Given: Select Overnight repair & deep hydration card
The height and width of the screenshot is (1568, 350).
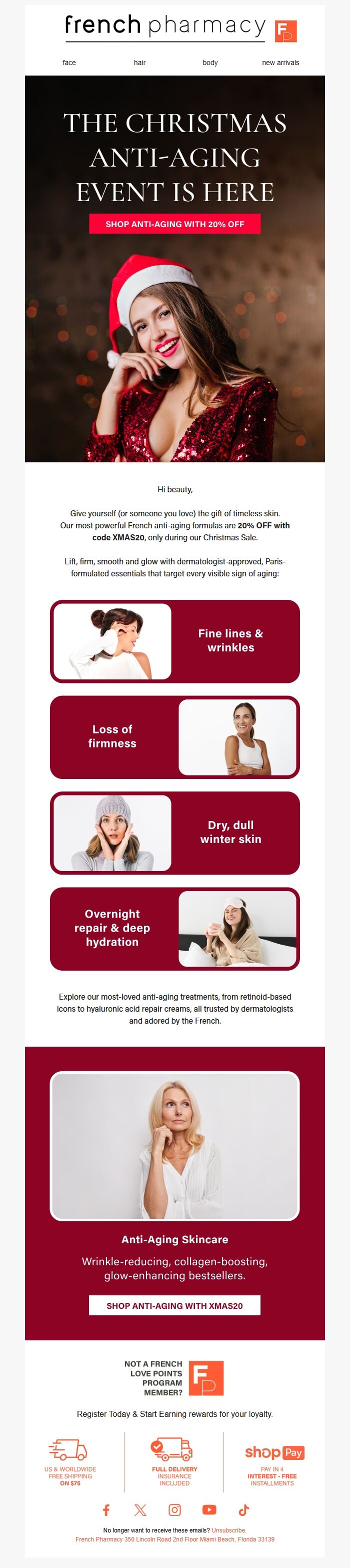Looking at the screenshot, I should tap(174, 928).
